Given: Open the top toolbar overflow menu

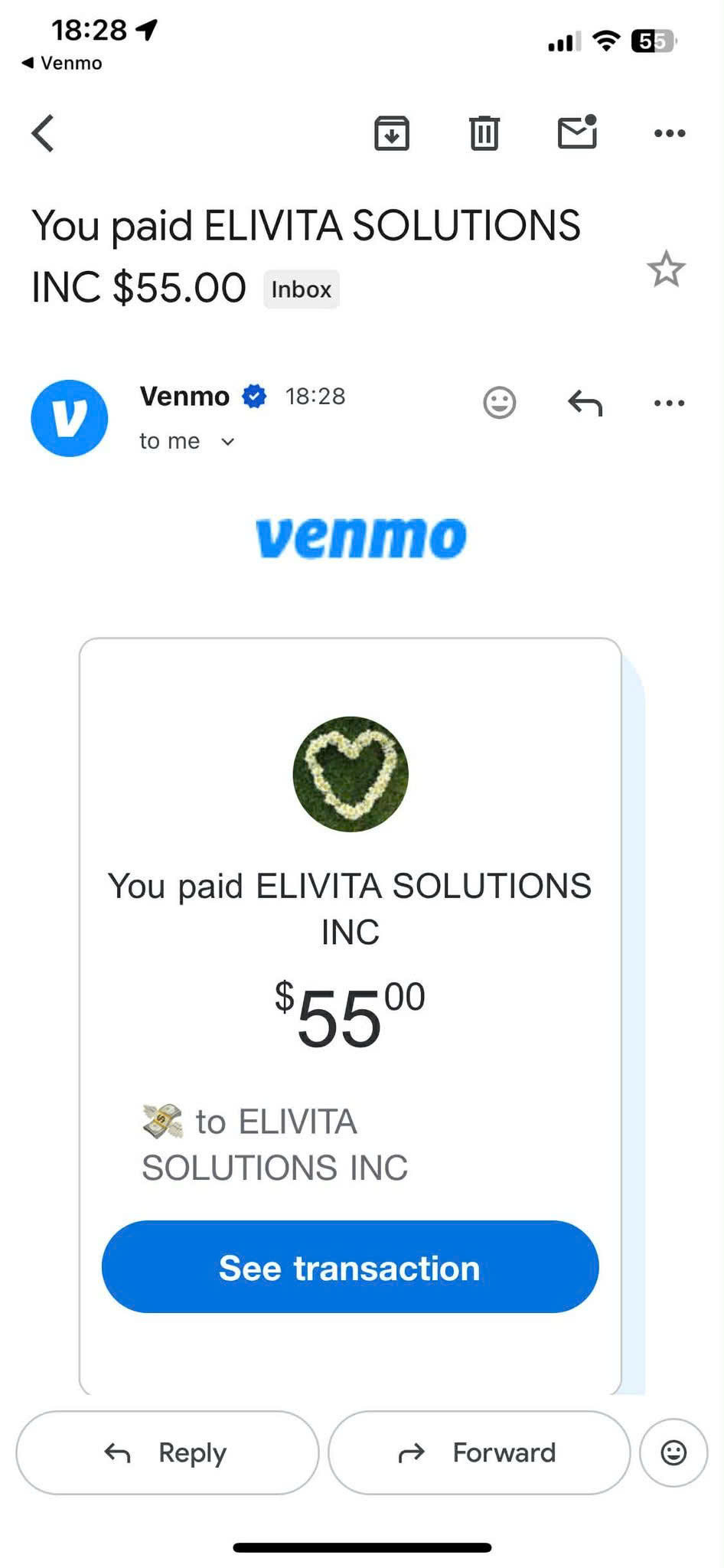Looking at the screenshot, I should tap(670, 133).
